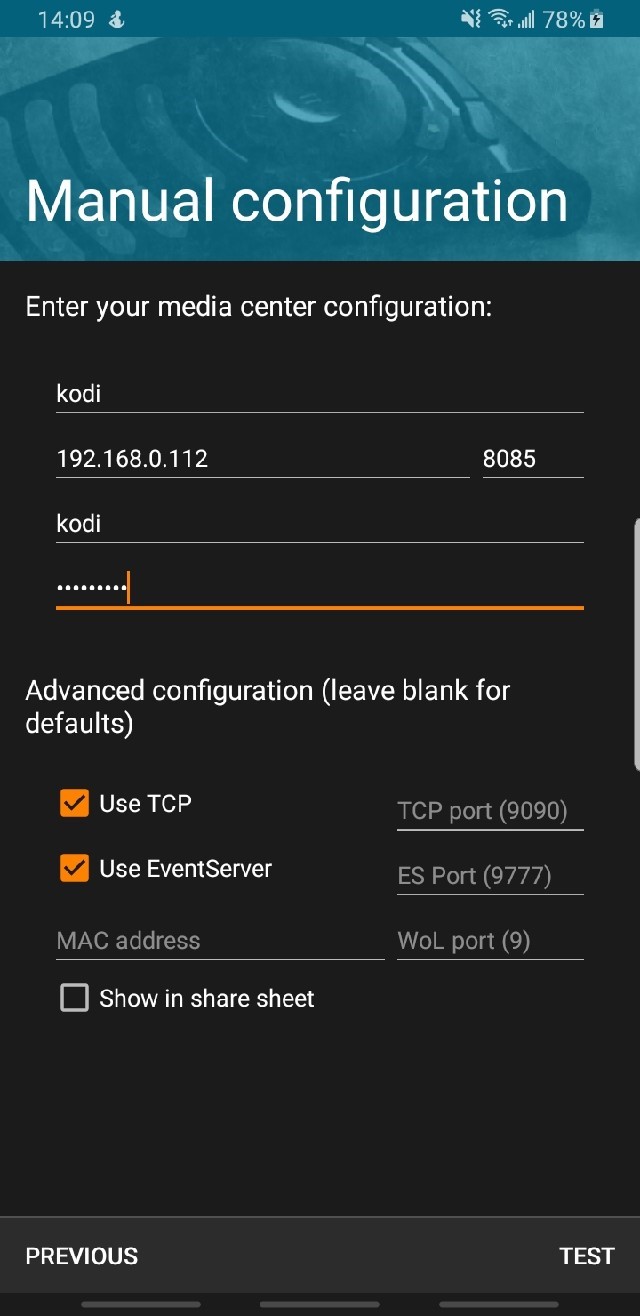Tap the IP address field 192.168.0.112
This screenshot has height=1316, width=640.
pyautogui.click(x=262, y=458)
